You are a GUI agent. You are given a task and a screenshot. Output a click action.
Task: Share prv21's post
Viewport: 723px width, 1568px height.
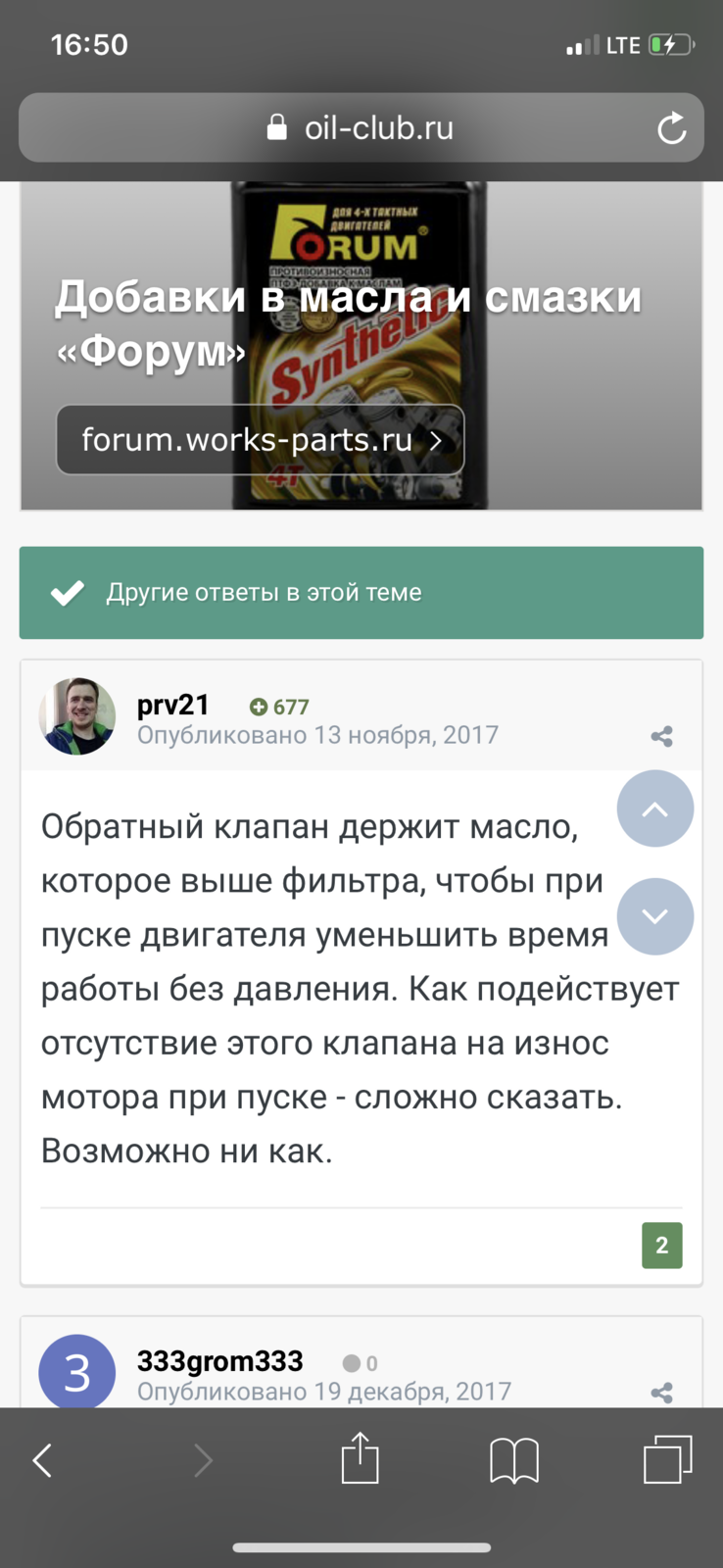pyautogui.click(x=662, y=736)
